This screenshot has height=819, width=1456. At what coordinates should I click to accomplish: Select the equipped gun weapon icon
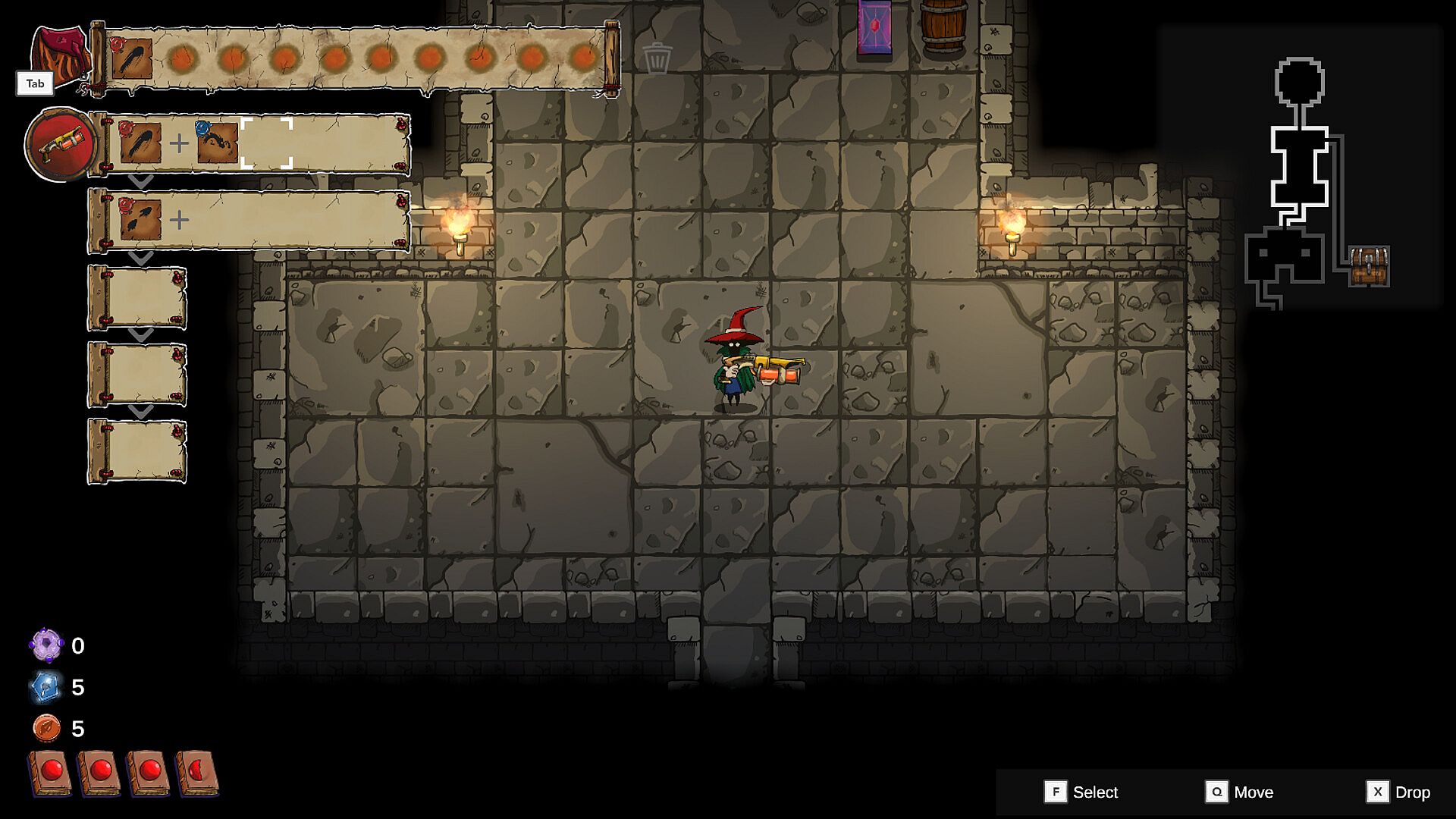pyautogui.click(x=61, y=144)
